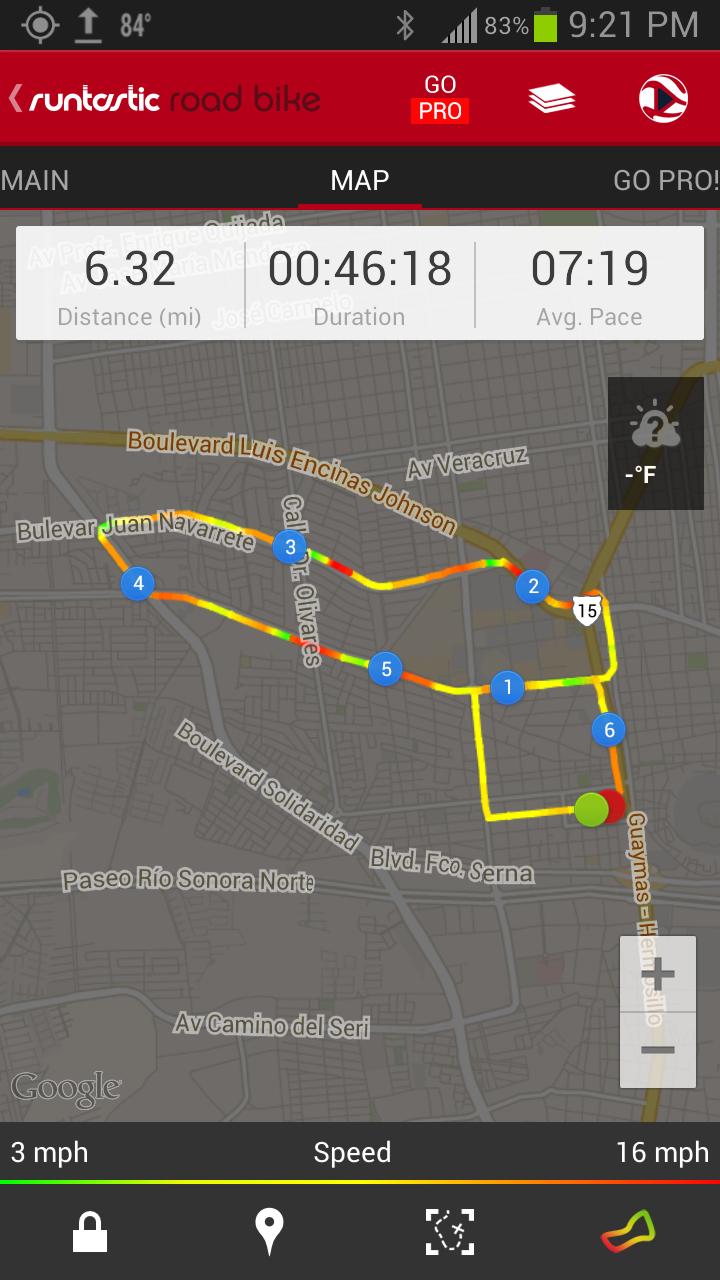Image resolution: width=720 pixels, height=1280 pixels.
Task: Open the weather widget showing -°F
Action: [655, 443]
